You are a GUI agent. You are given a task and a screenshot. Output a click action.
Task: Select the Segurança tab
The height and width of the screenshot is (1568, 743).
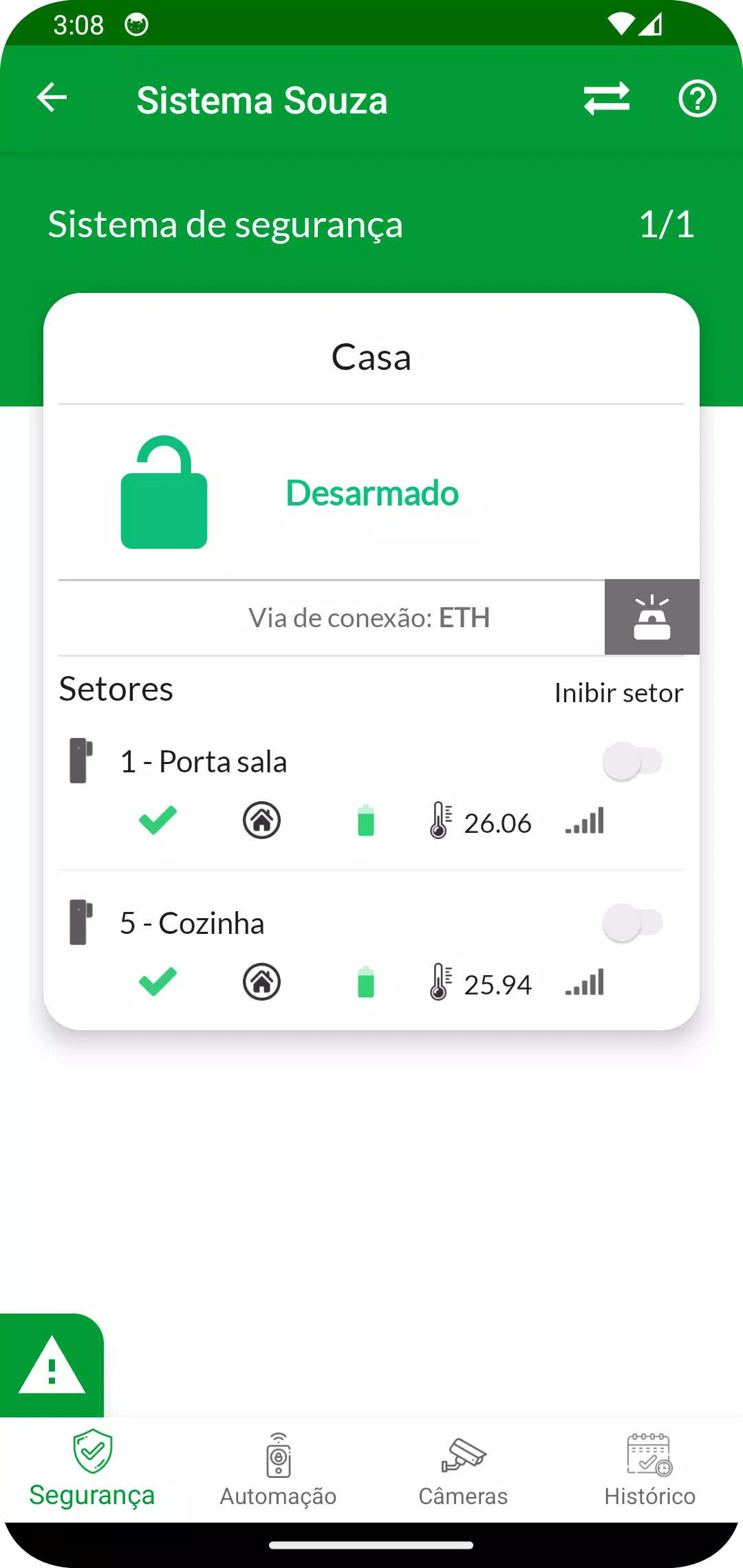click(92, 1469)
